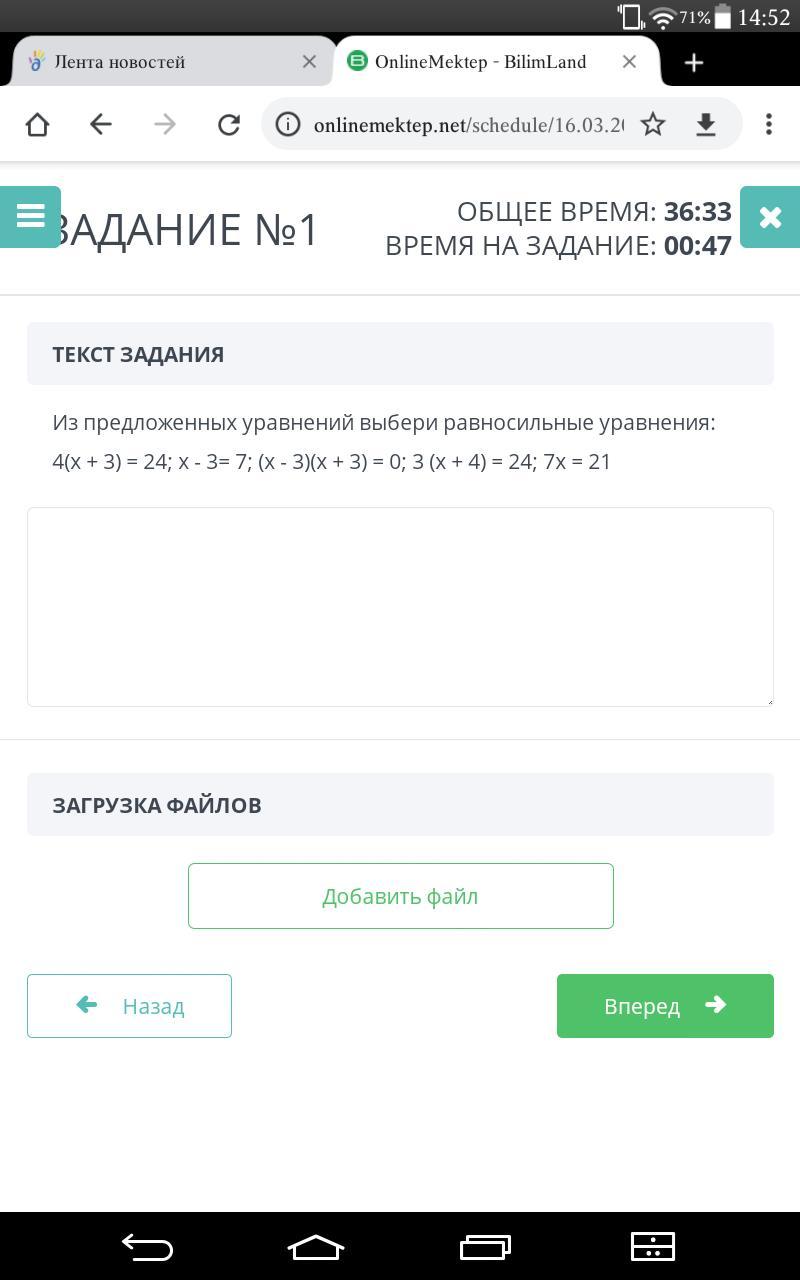800x1280 pixels.
Task: Close the OnlineMektep - BilimLand tab
Action: (629, 62)
